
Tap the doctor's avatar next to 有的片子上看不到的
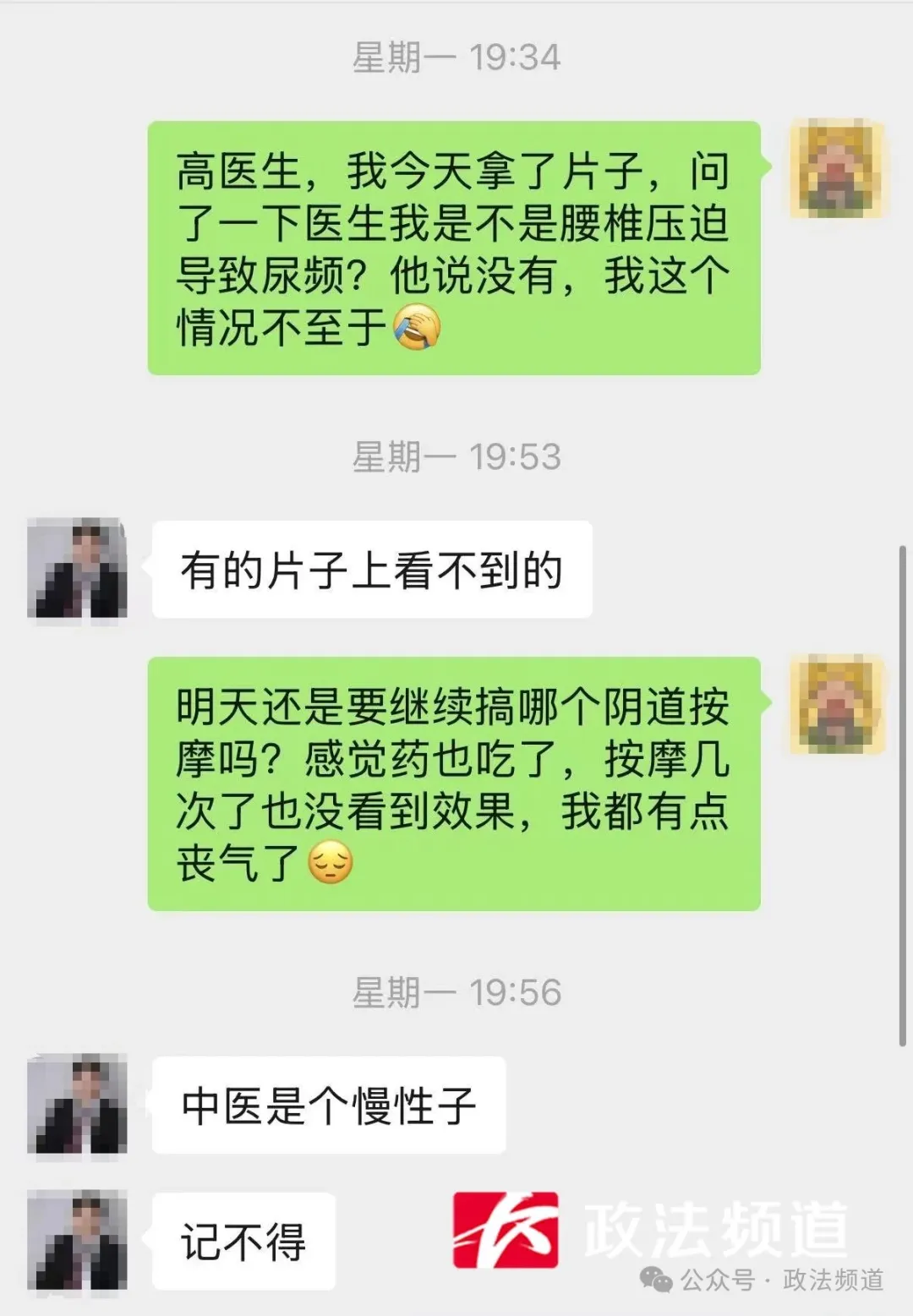click(78, 569)
